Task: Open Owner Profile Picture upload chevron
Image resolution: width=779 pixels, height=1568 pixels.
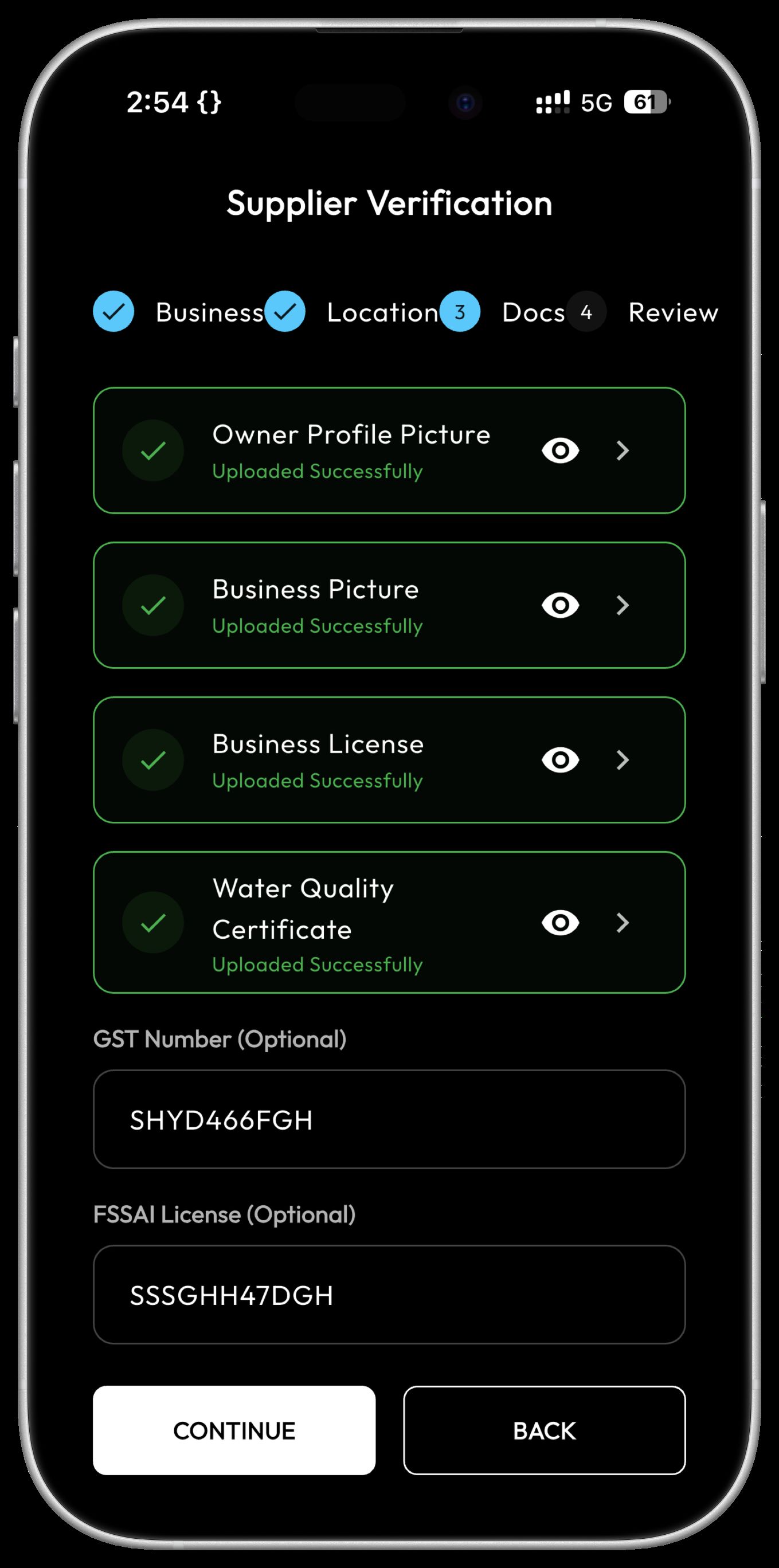Action: tap(622, 450)
